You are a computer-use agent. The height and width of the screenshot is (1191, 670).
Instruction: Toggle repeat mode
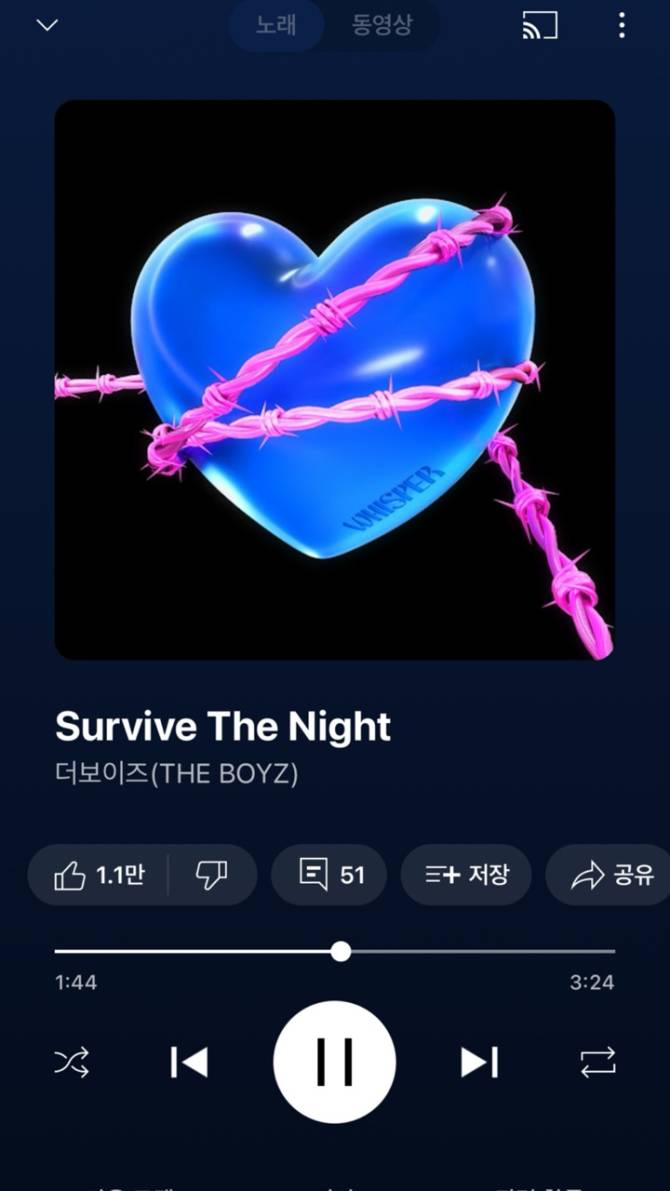(x=598, y=1061)
